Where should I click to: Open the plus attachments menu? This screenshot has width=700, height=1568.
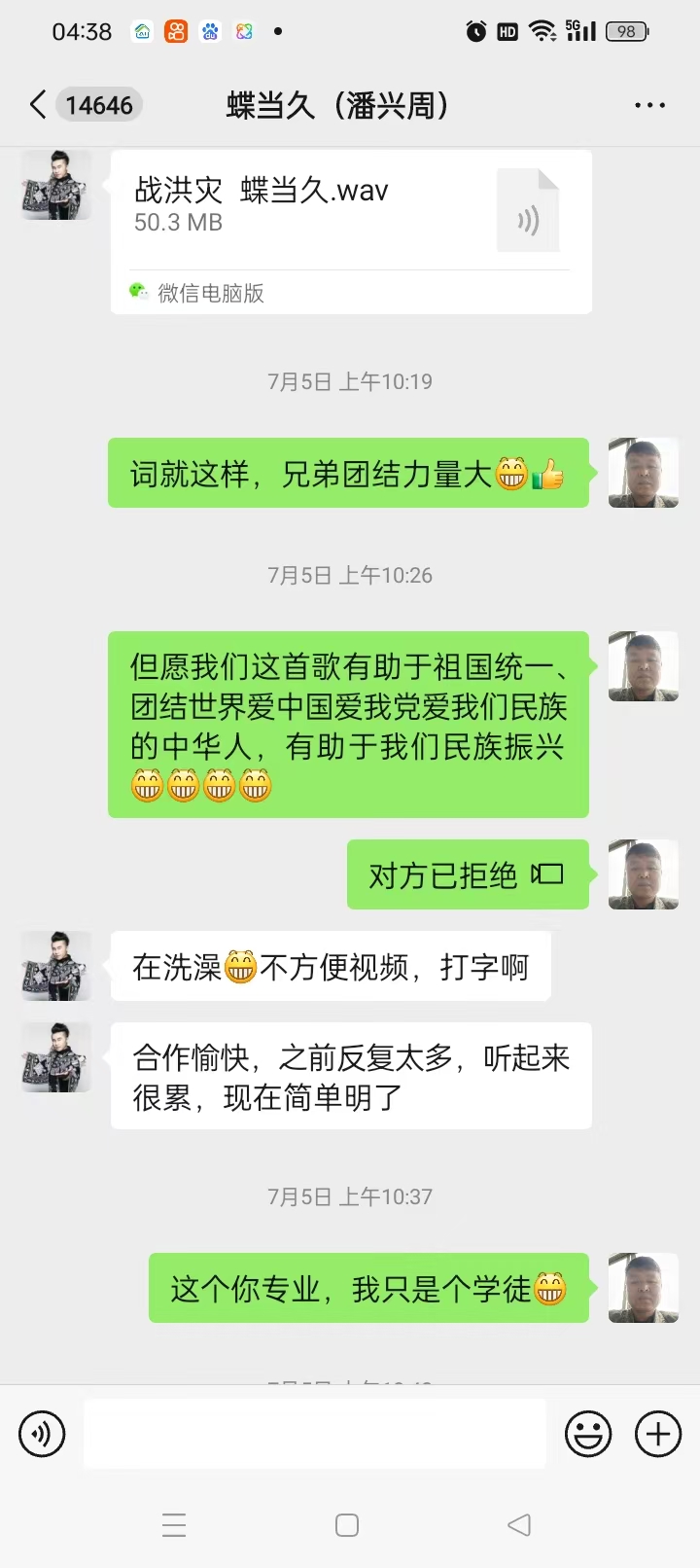click(x=658, y=1434)
